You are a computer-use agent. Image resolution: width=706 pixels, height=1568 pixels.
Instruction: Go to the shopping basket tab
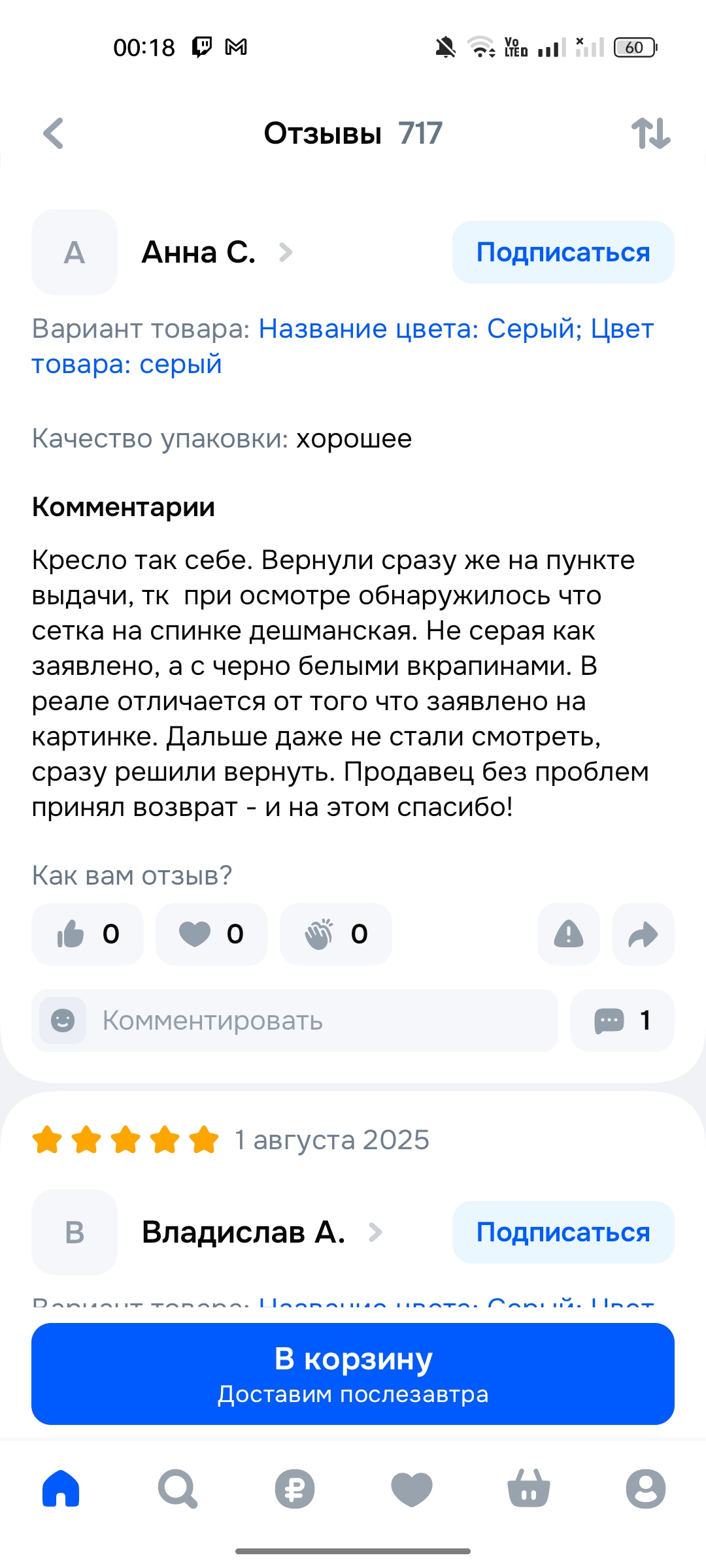tap(528, 1488)
